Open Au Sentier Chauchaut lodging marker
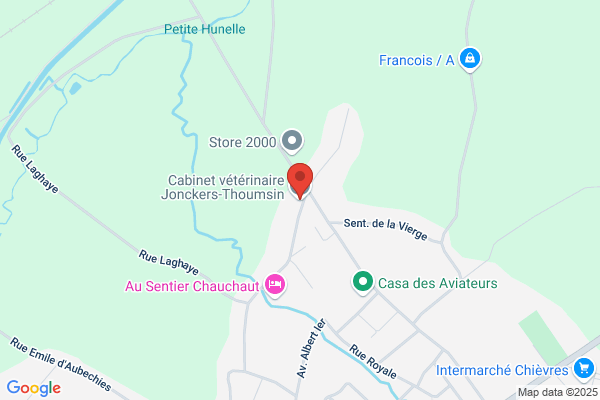The width and height of the screenshot is (600, 400). pyautogui.click(x=275, y=285)
